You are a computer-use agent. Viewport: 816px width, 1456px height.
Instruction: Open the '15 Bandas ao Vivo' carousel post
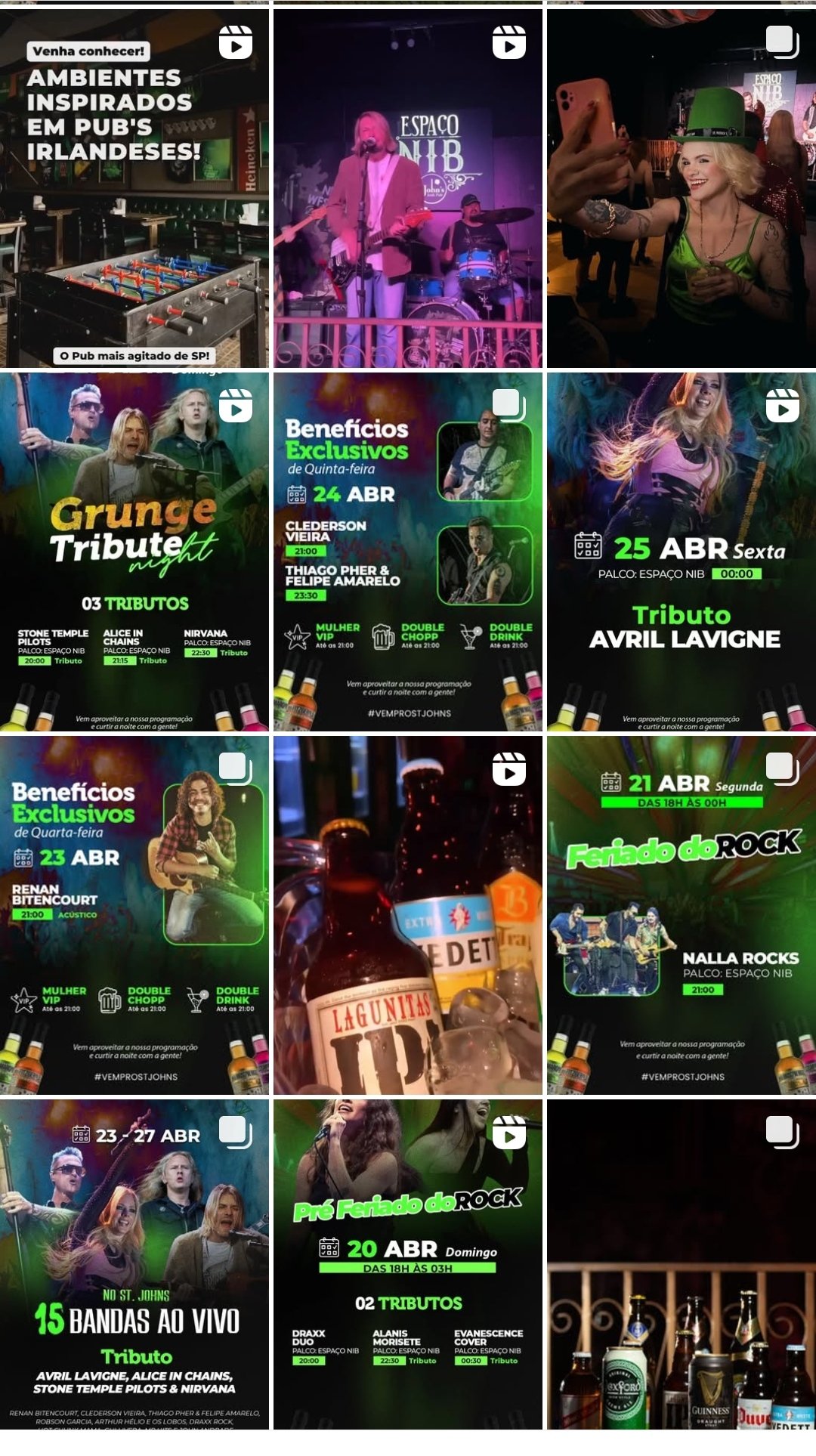(x=134, y=1263)
